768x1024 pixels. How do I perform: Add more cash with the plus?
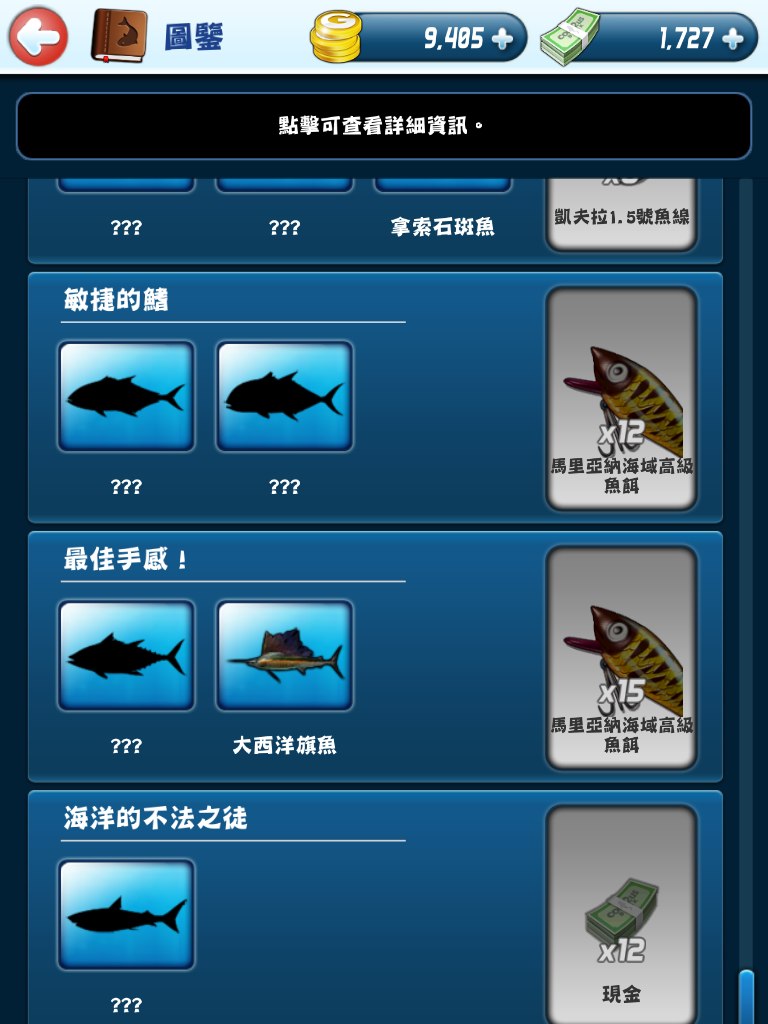733,39
